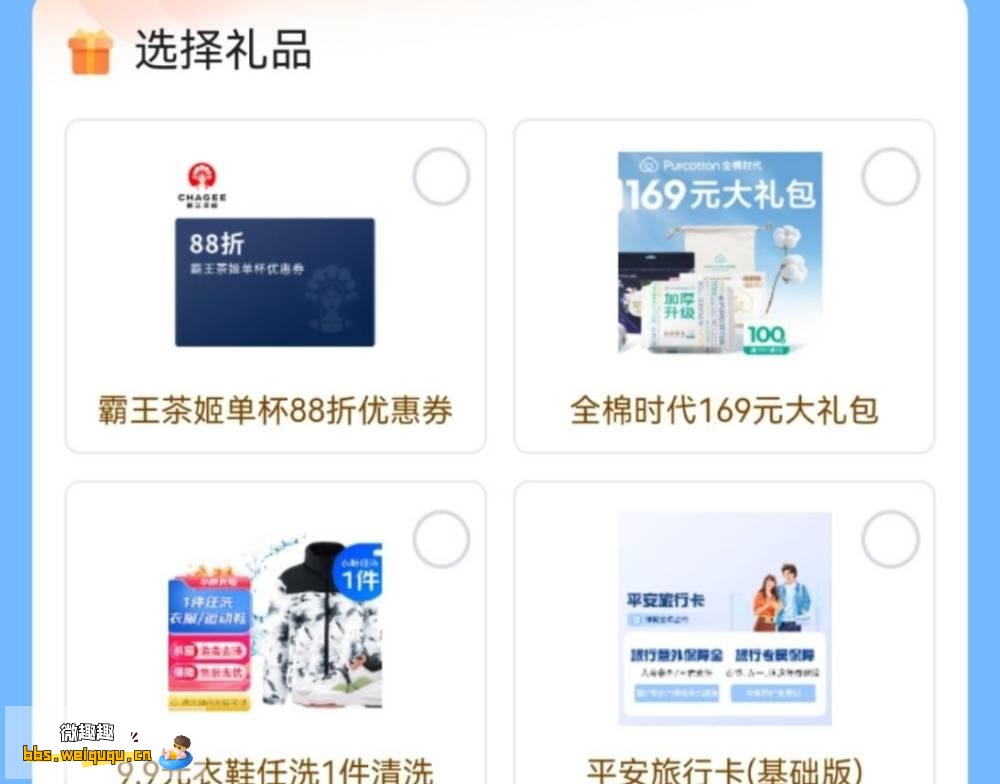Open the 平安旅行卡 card image
Viewport: 1000px width, 784px height.
click(x=724, y=618)
